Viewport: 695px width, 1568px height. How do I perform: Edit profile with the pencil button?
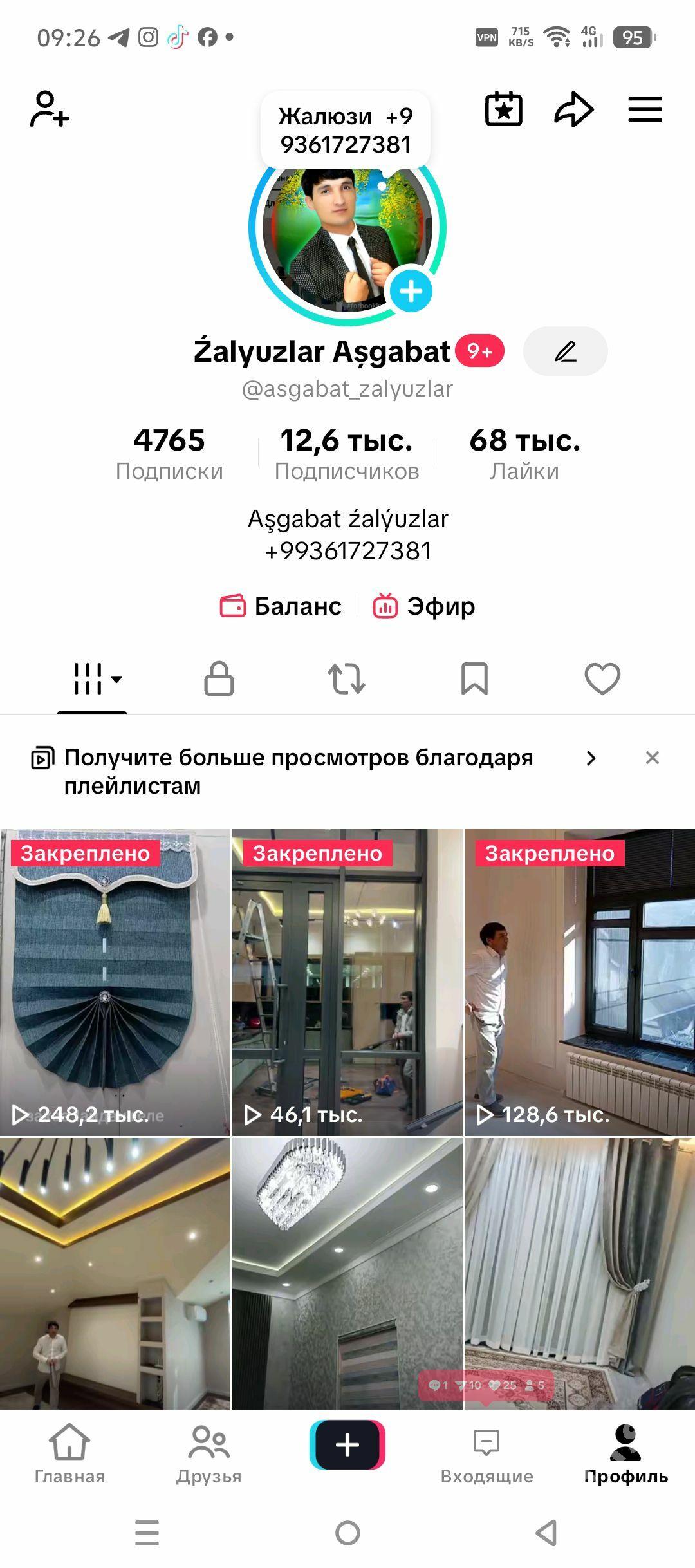pos(565,351)
